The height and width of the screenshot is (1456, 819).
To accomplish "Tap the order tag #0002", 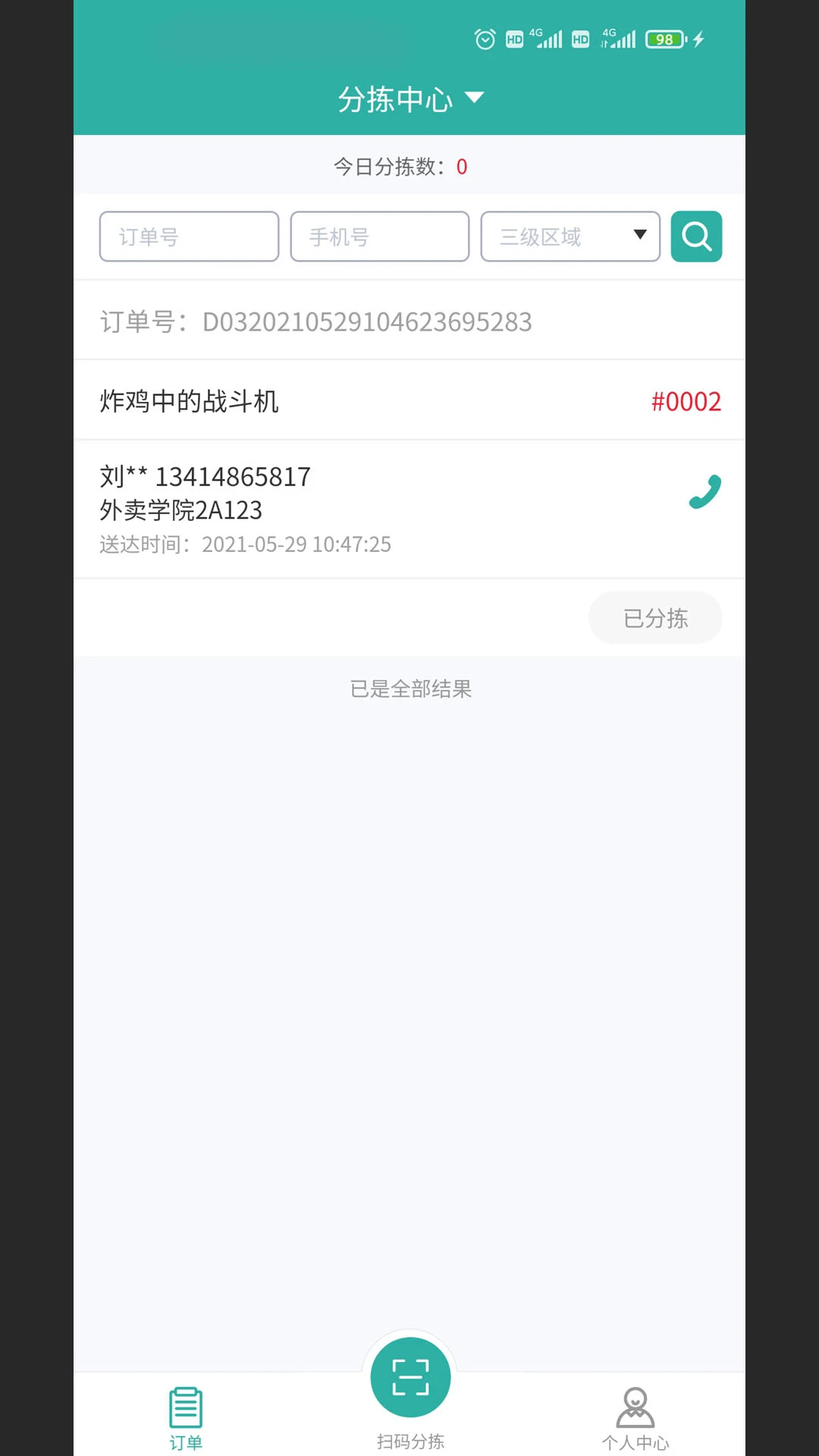I will point(686,401).
